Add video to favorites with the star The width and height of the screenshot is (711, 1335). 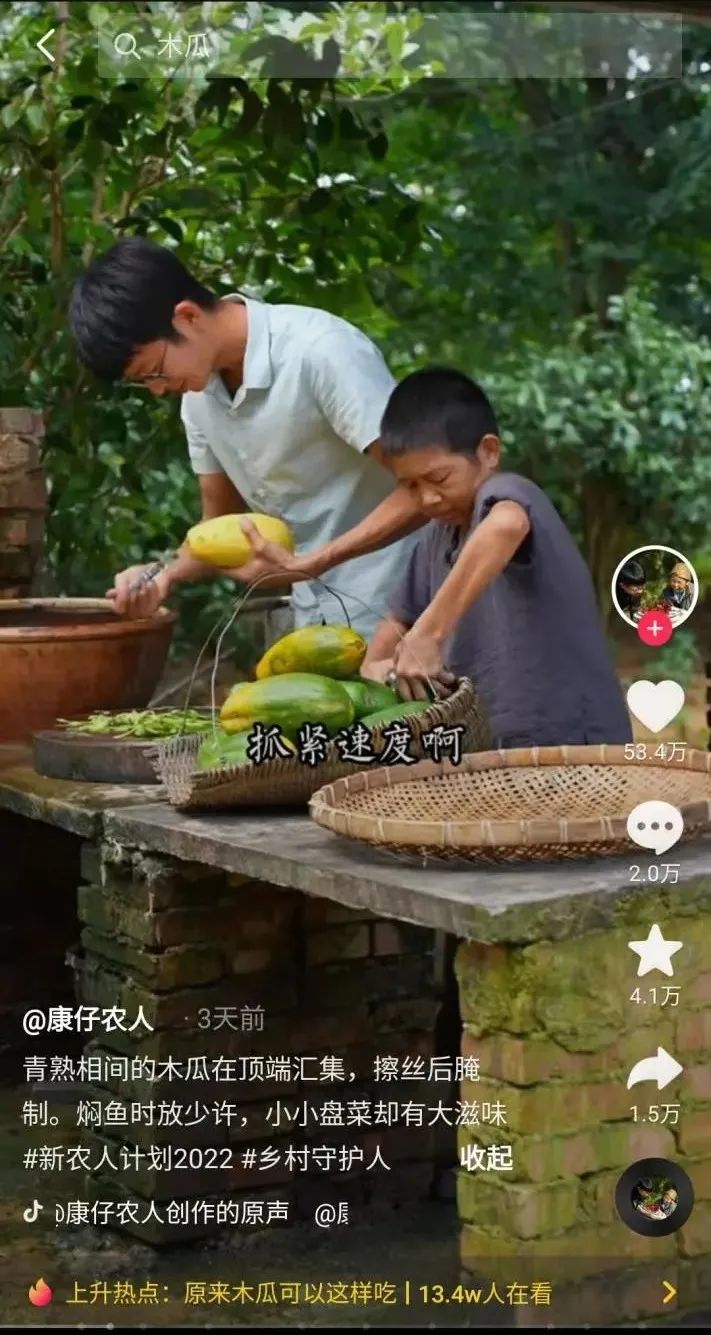click(655, 951)
